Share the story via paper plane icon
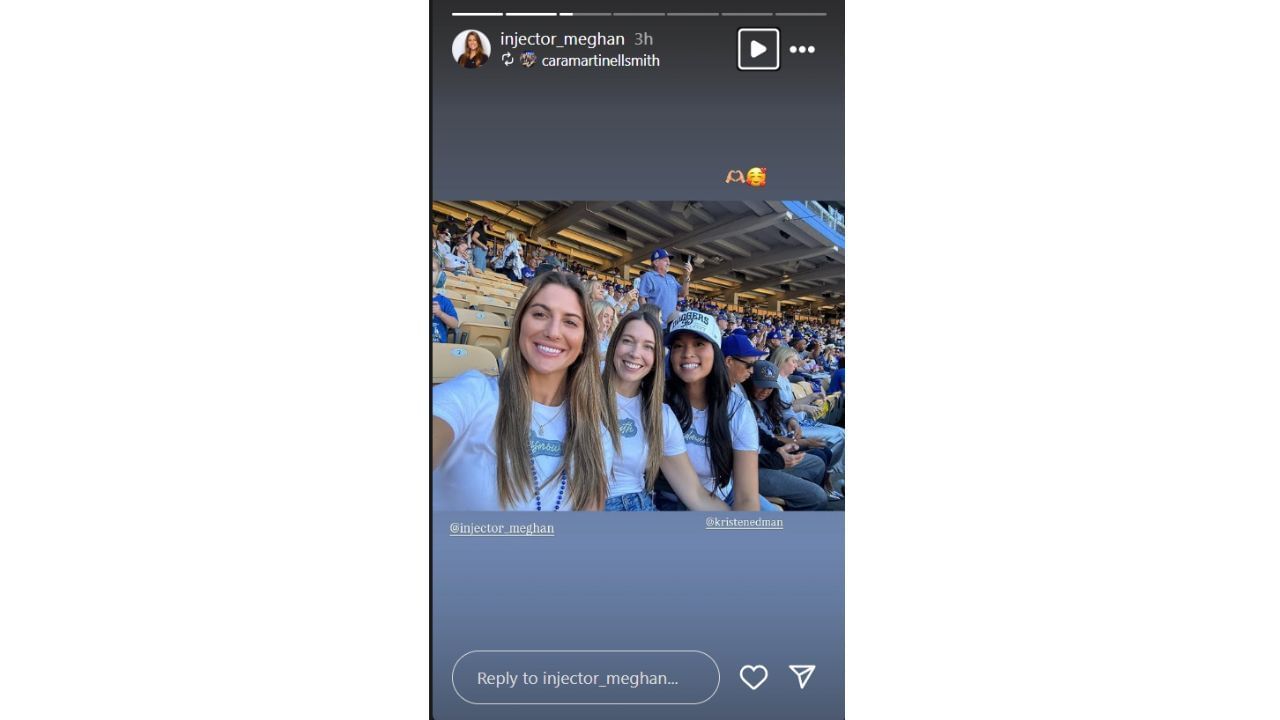1280x720 pixels. pos(802,677)
